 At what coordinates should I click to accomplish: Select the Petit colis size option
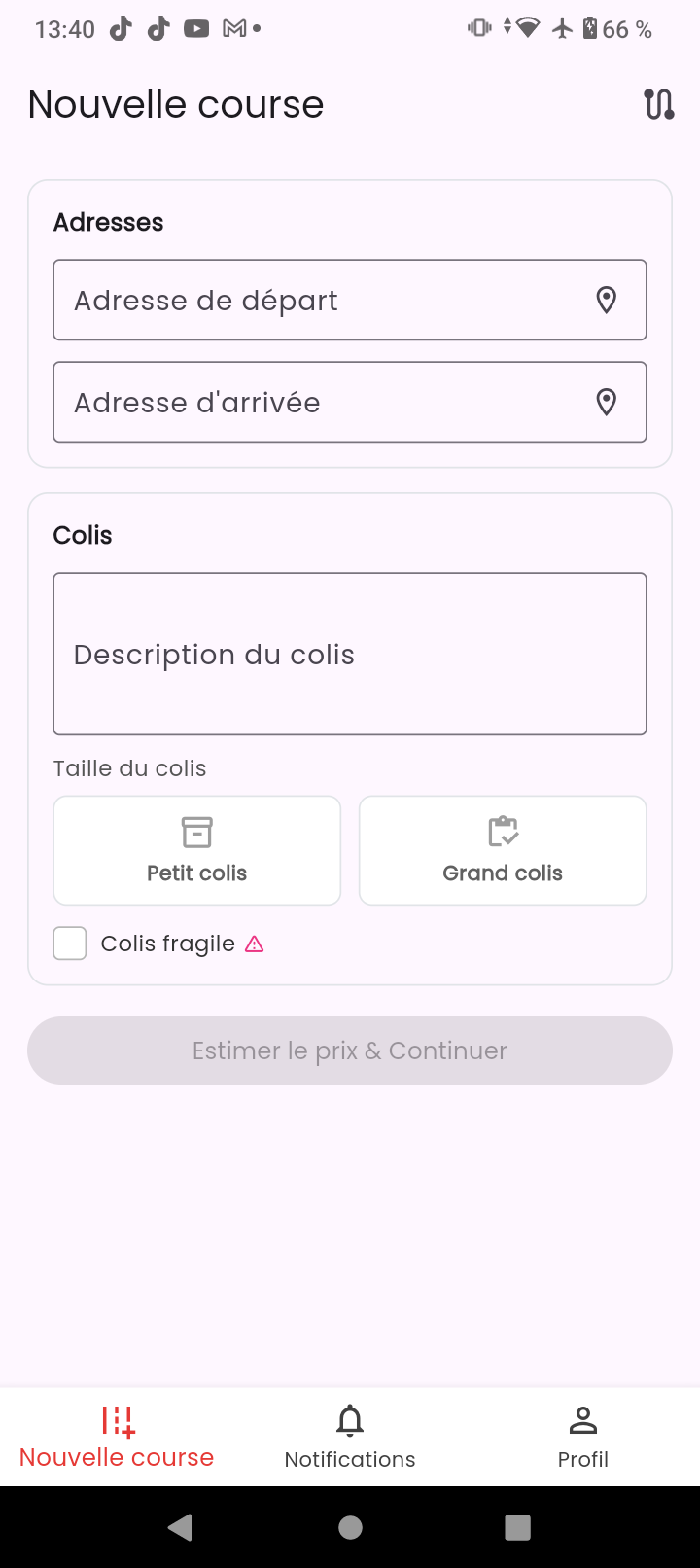point(196,849)
